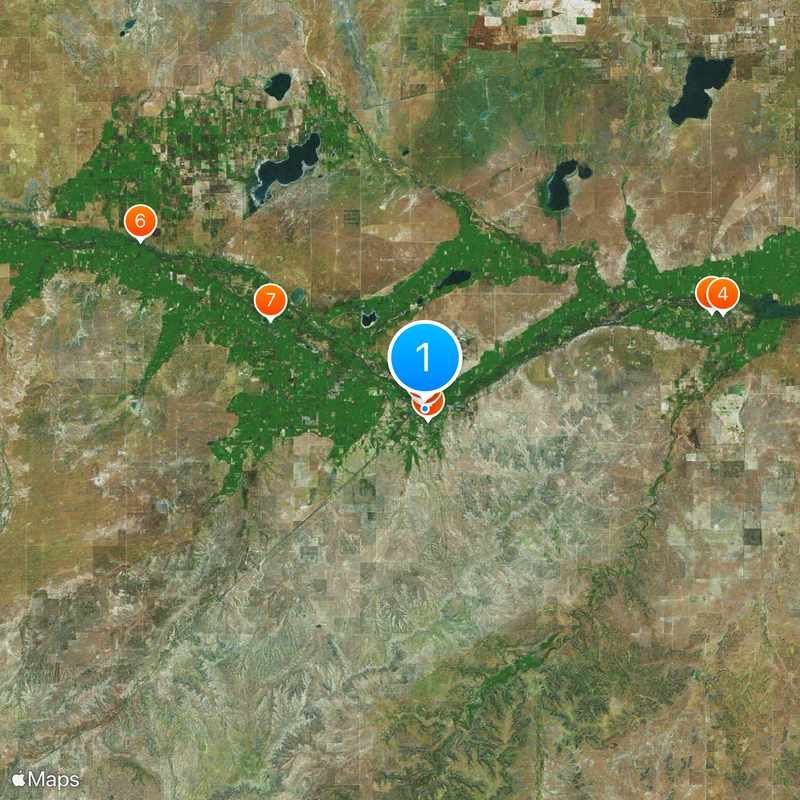The image size is (800, 800).
Task: Select the large blue pin numbered 1
Action: click(424, 357)
